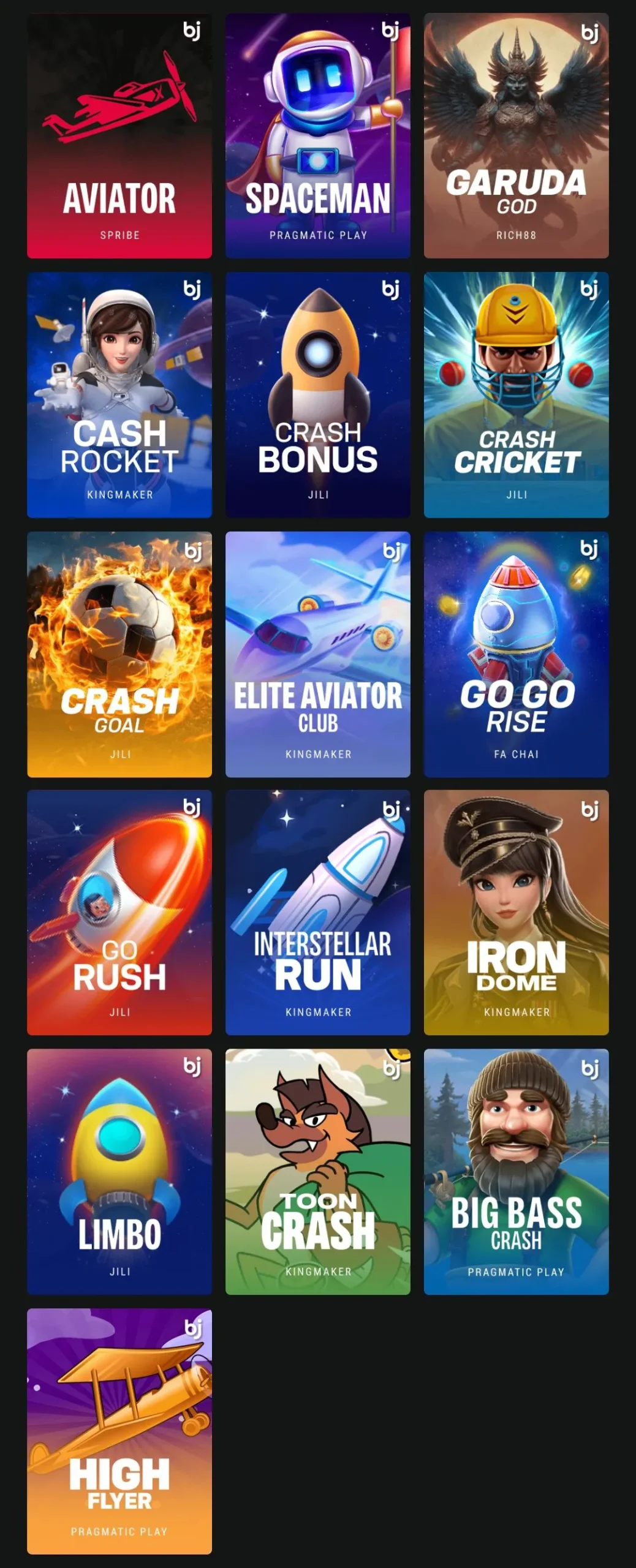Open High Flyer by Pragmatic Play

tap(119, 1431)
